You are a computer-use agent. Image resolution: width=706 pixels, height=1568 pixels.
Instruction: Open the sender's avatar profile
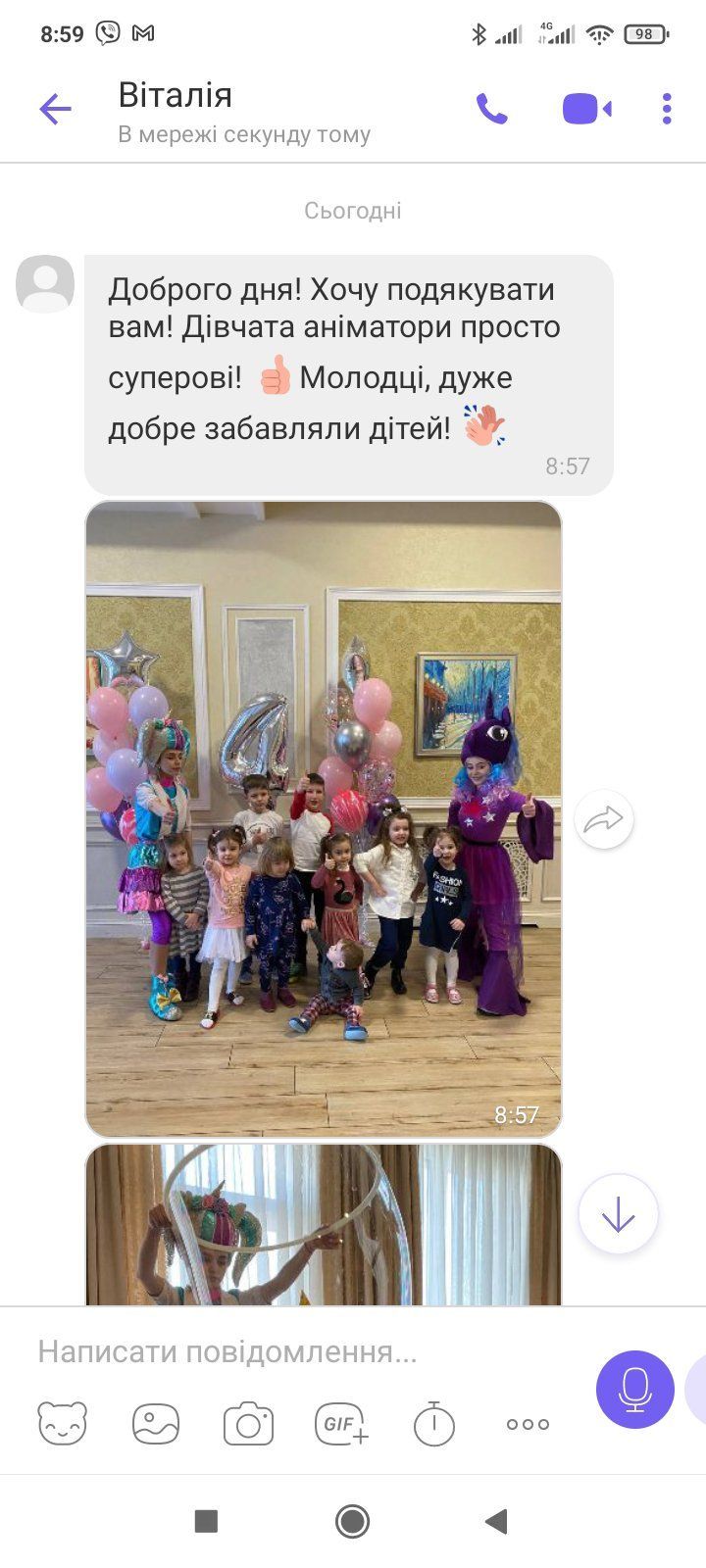coord(45,284)
